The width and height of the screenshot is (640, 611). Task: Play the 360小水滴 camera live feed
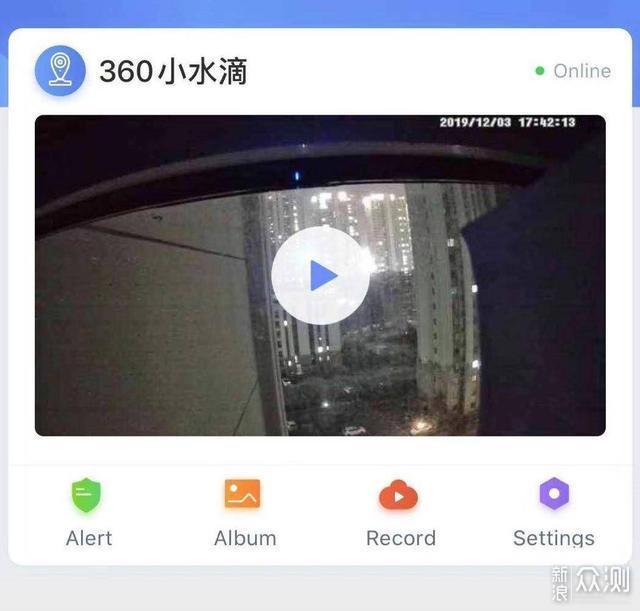pyautogui.click(x=320, y=275)
